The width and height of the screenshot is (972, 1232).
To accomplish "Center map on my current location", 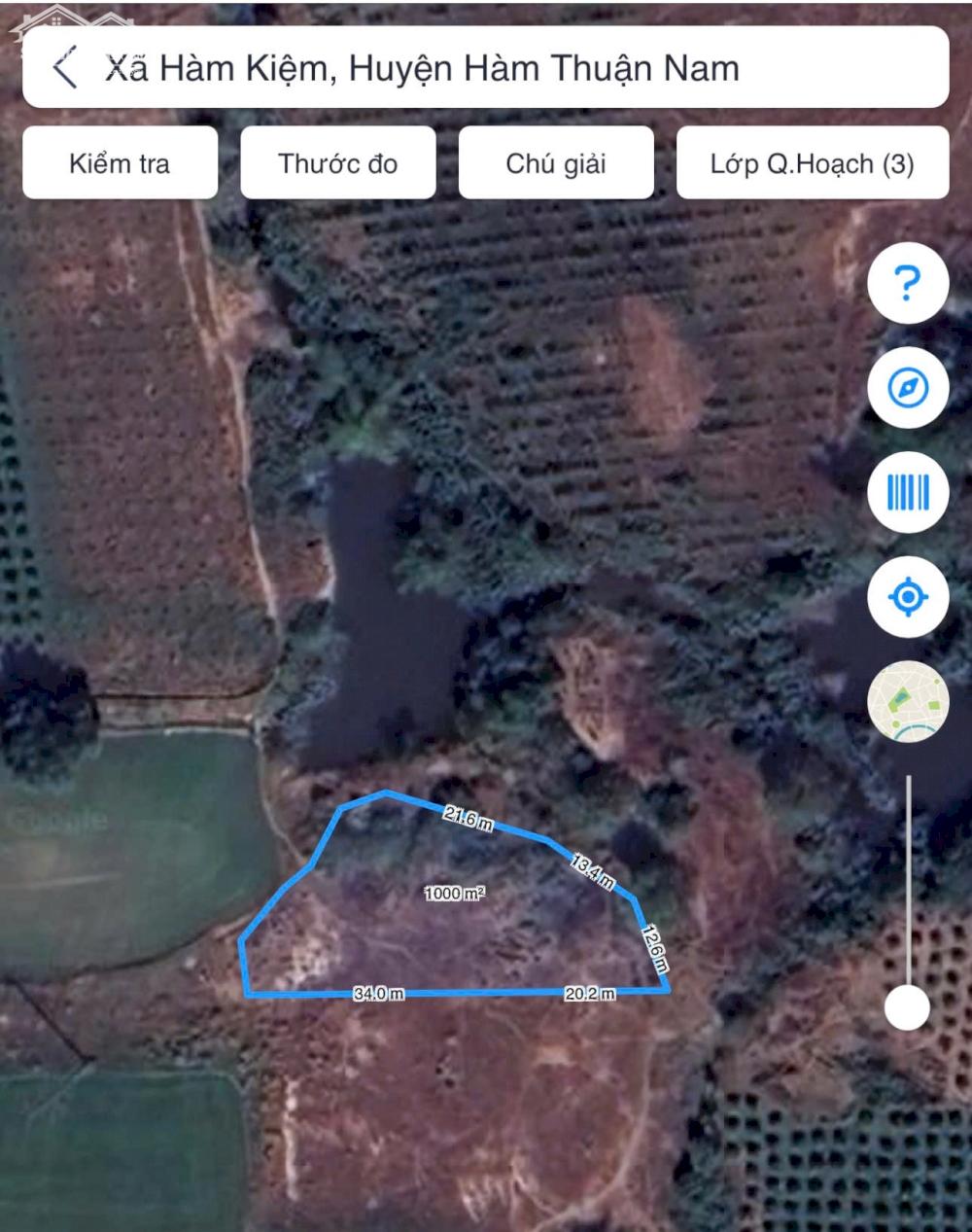I will (907, 596).
